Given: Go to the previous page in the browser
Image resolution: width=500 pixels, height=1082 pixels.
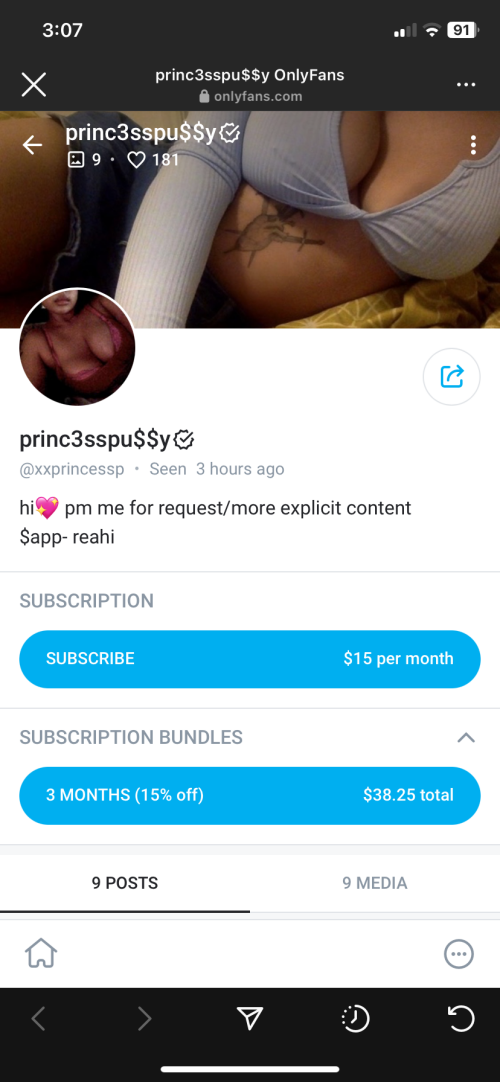Looking at the screenshot, I should pos(39,1019).
